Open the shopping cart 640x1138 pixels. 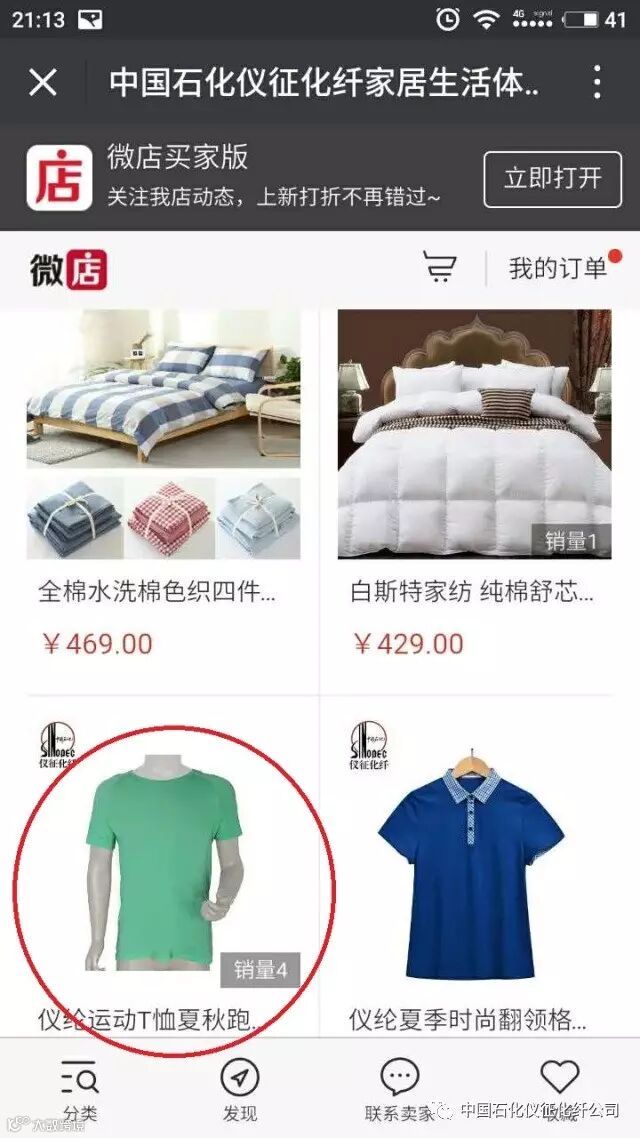click(x=439, y=268)
